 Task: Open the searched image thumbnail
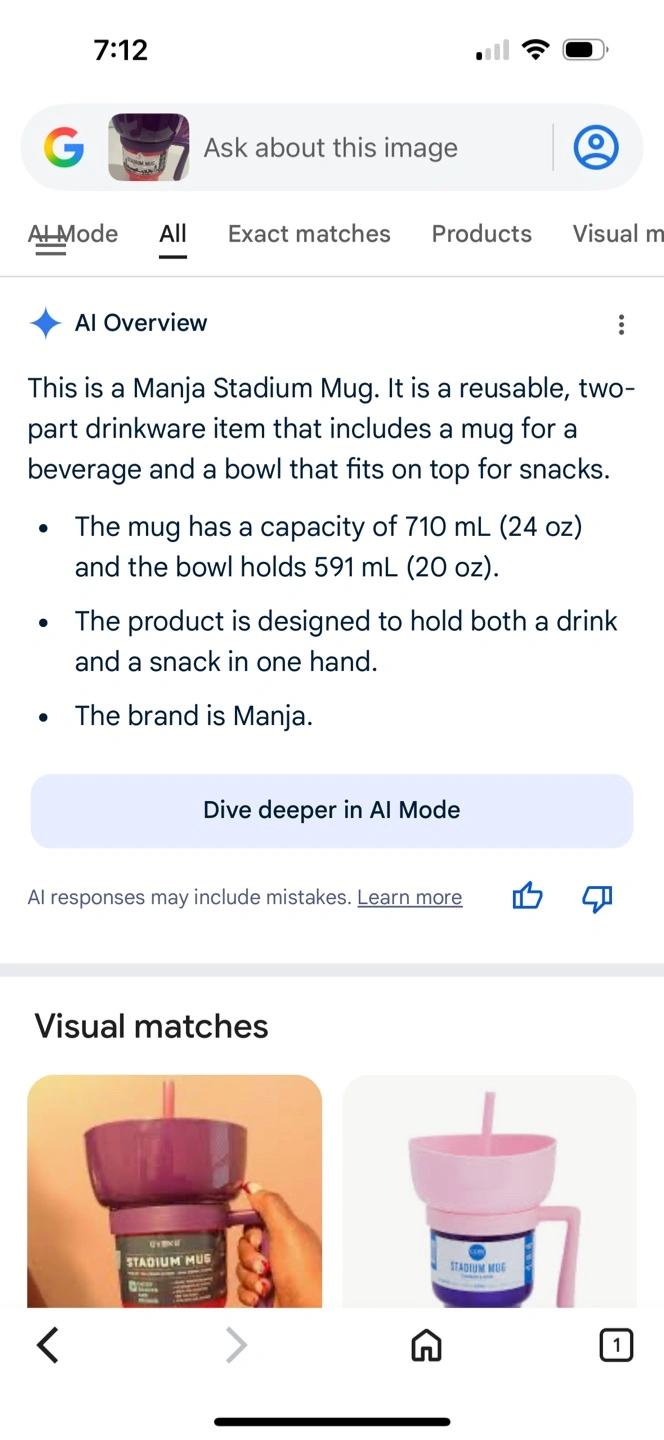point(149,148)
